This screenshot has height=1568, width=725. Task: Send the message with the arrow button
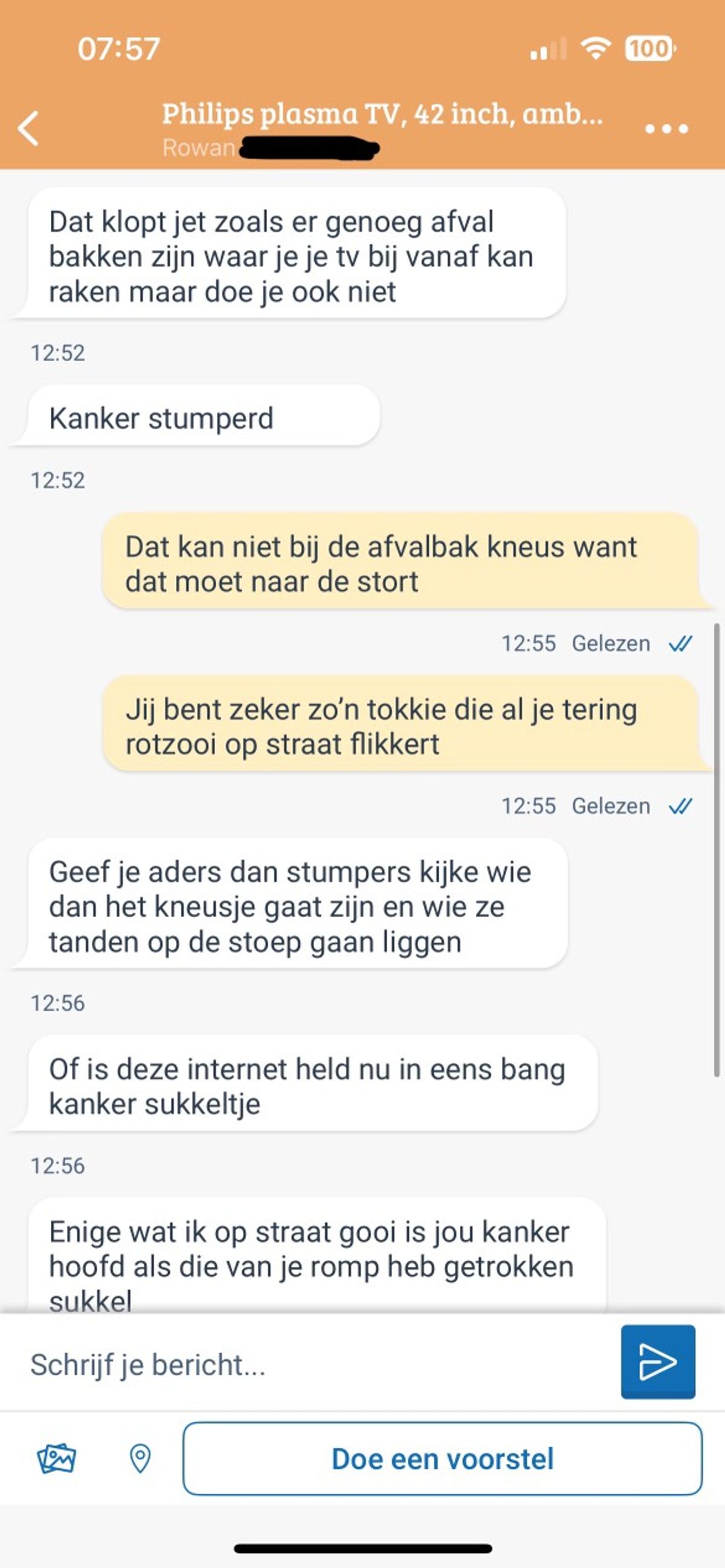(x=657, y=1362)
